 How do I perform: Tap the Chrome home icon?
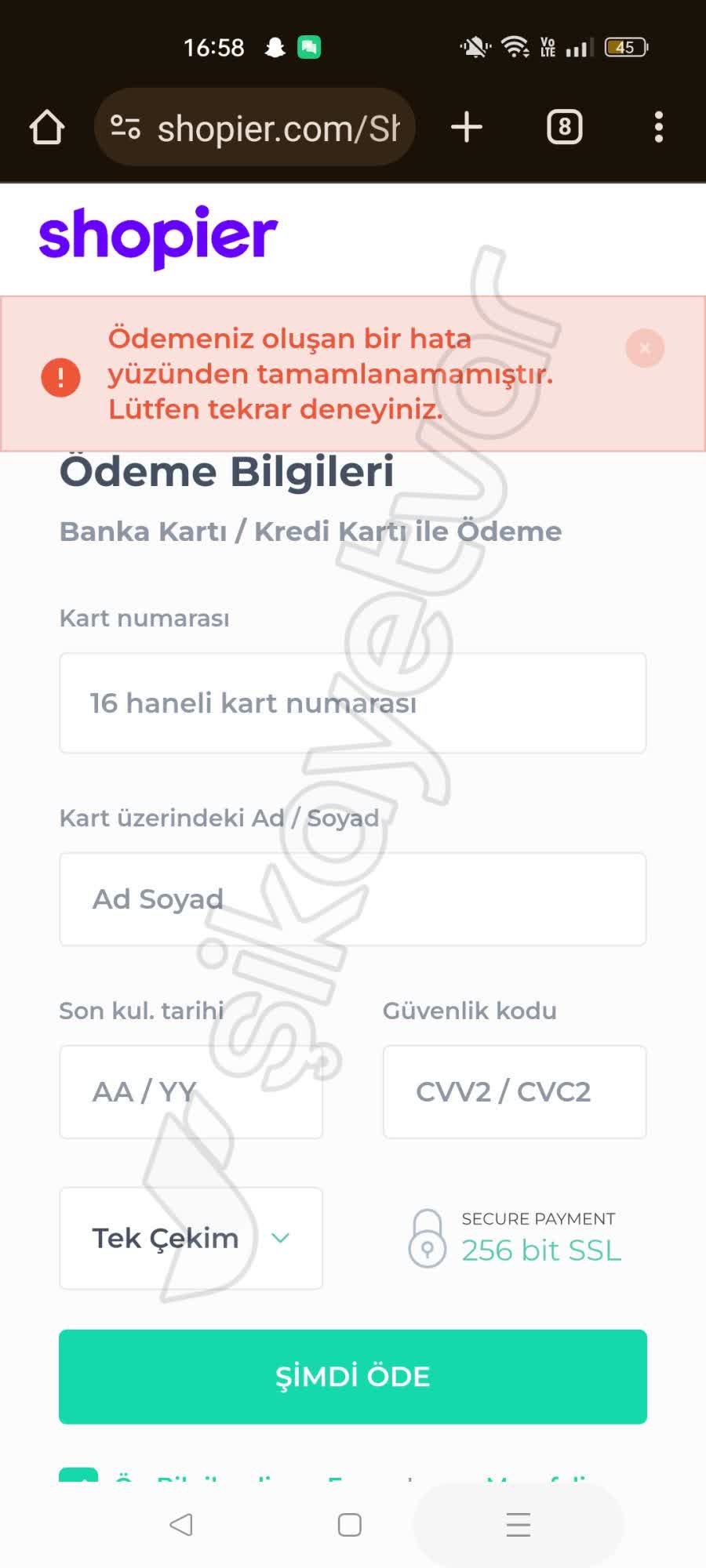pyautogui.click(x=45, y=127)
